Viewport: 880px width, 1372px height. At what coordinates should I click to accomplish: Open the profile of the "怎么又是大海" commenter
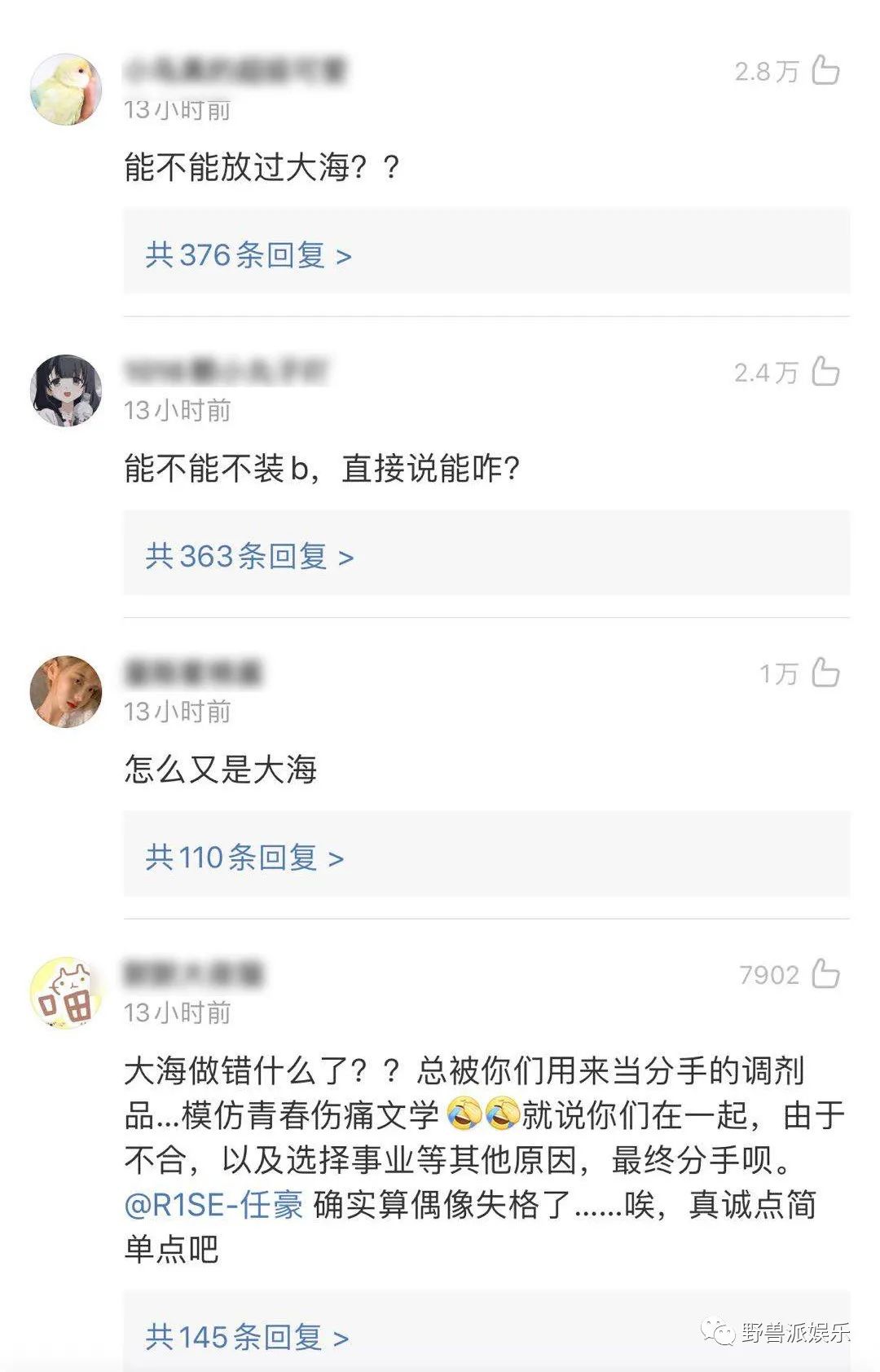[66, 691]
